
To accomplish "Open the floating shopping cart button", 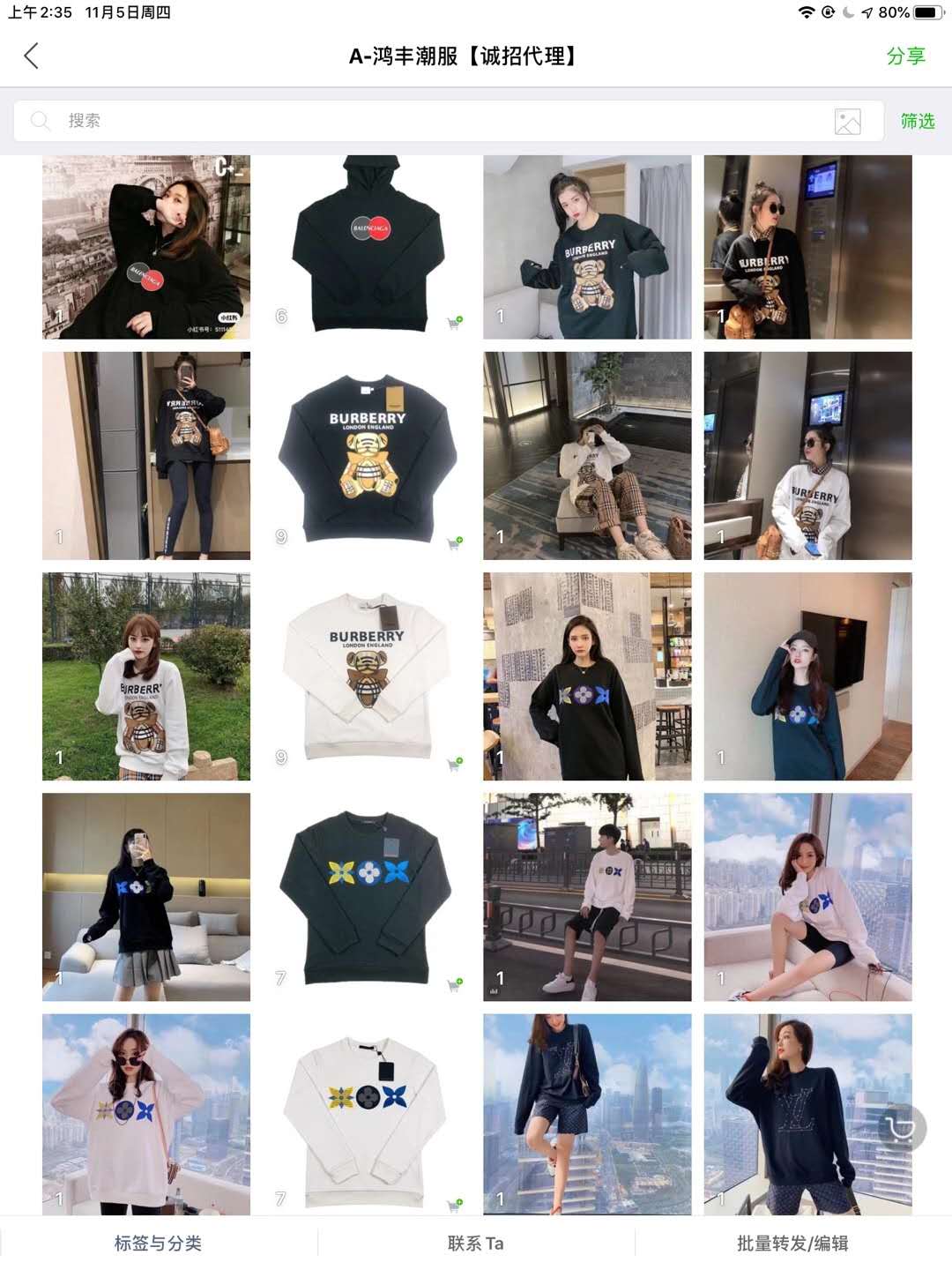I will (x=901, y=1128).
